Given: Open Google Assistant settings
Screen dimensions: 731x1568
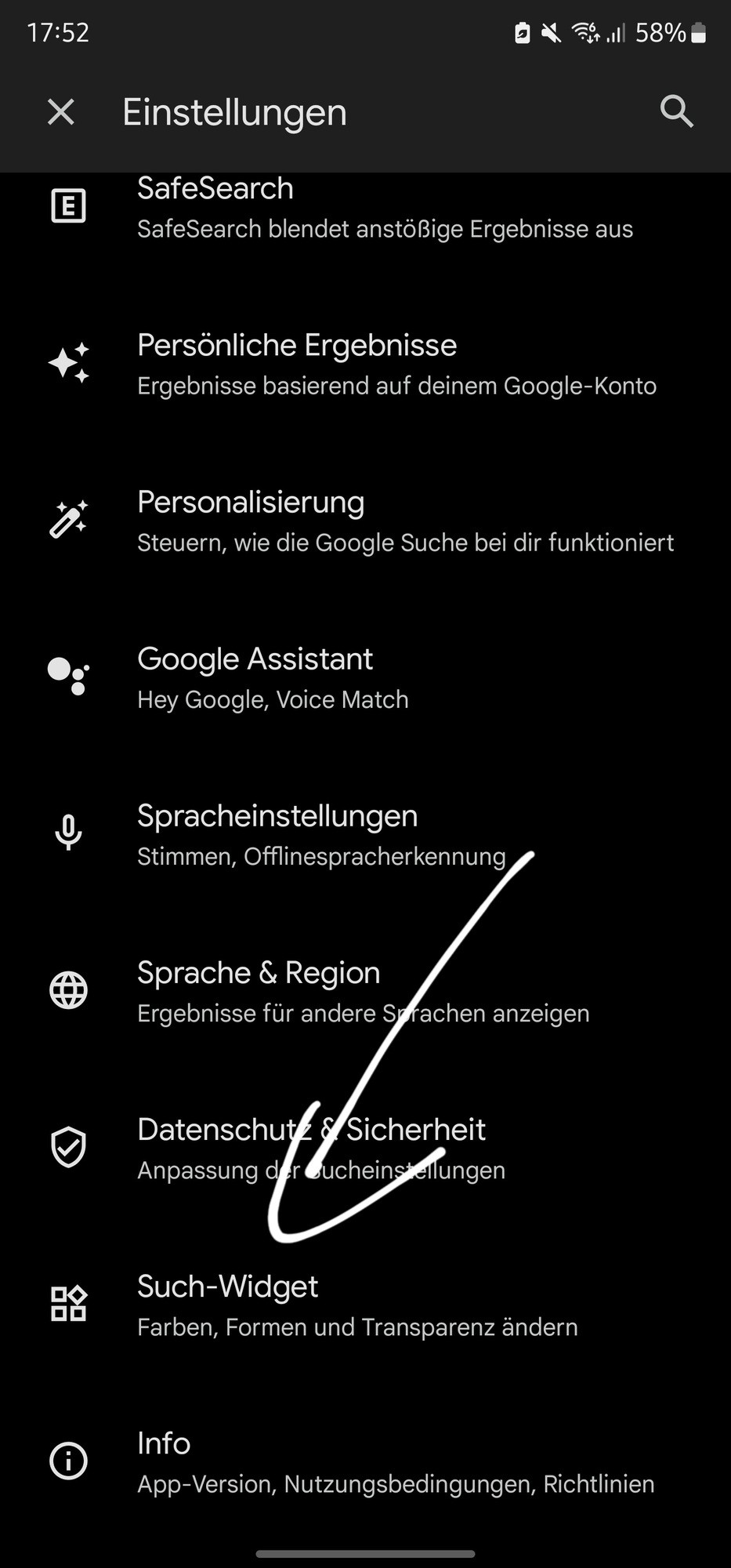Looking at the screenshot, I should [365, 678].
